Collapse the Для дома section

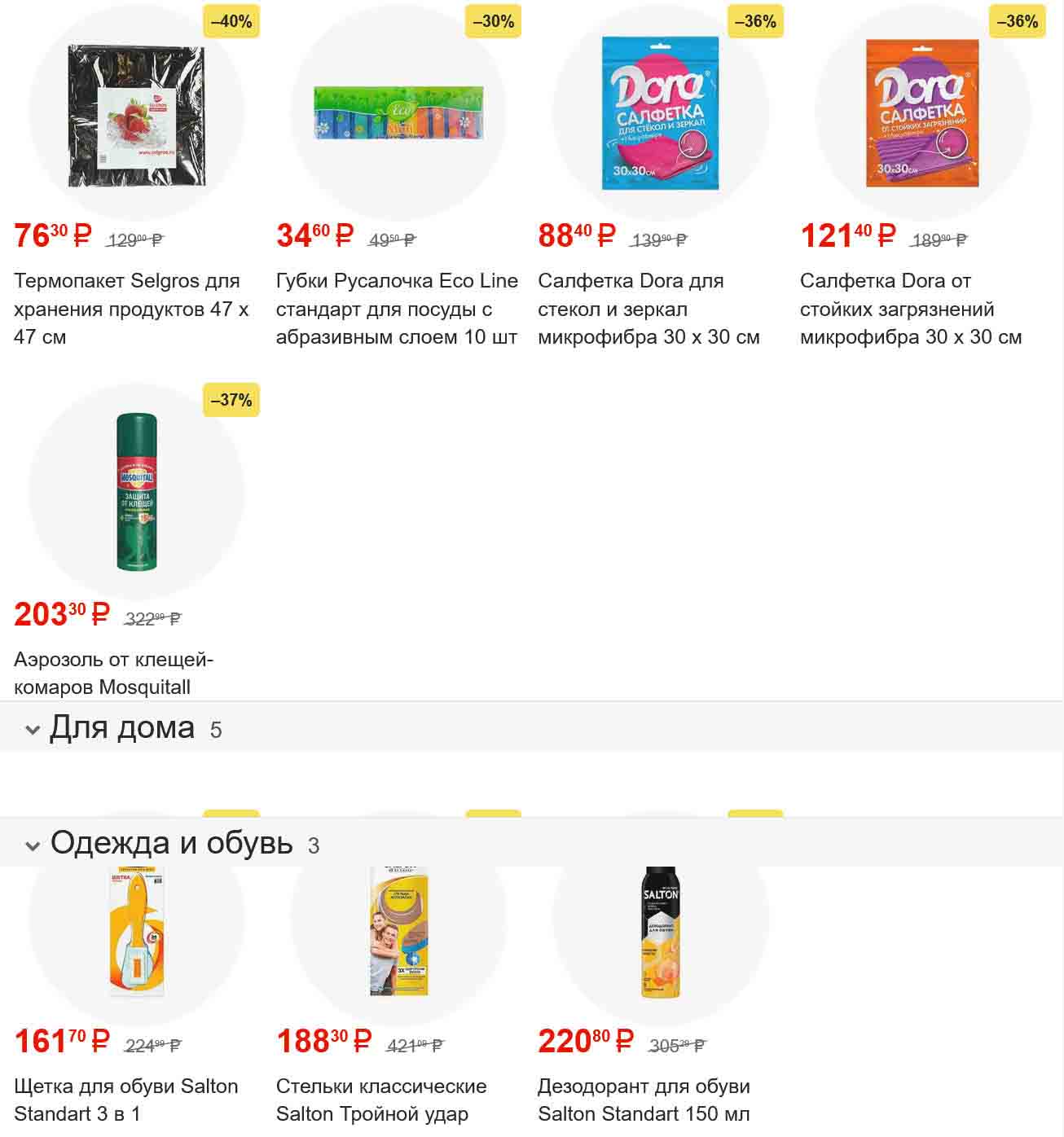(x=33, y=729)
